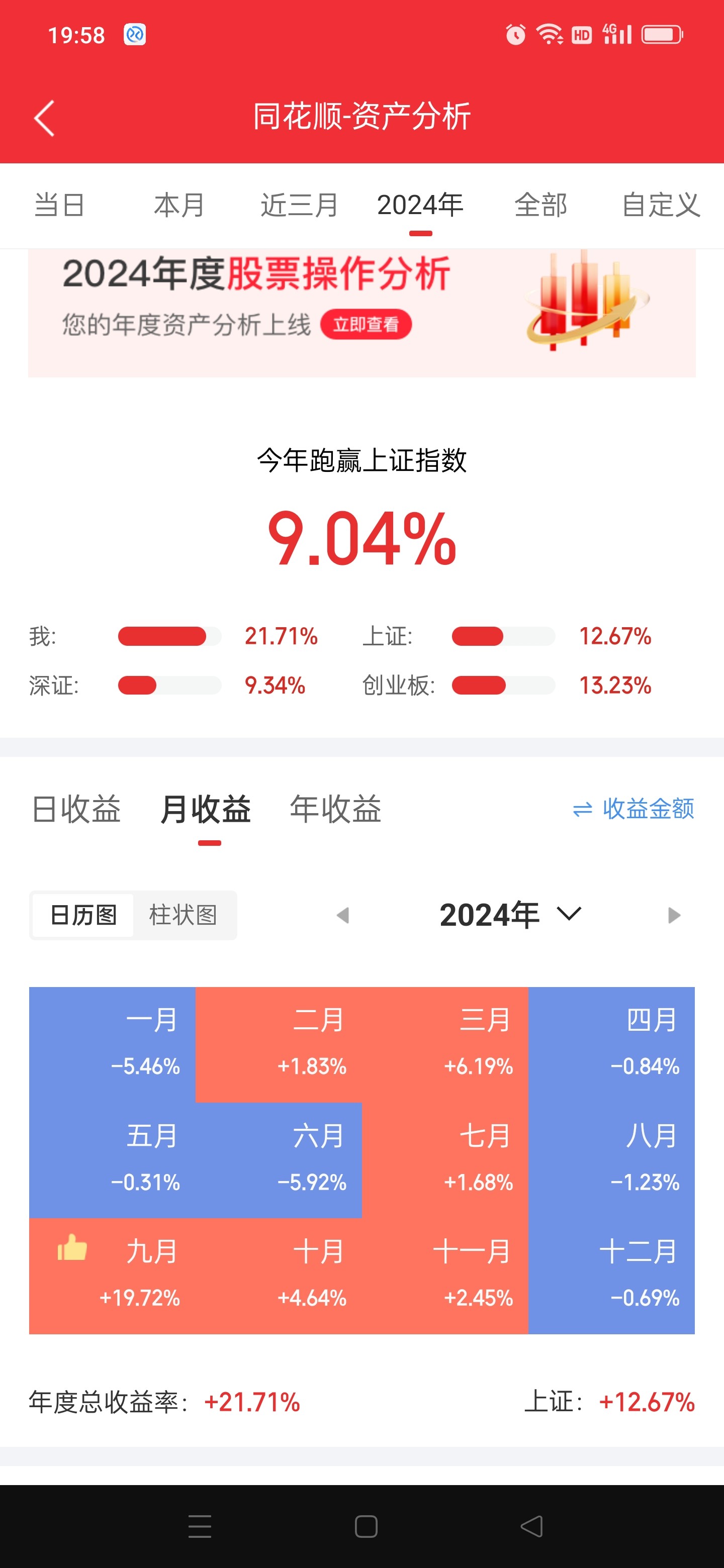Select the 日历图 view

click(83, 915)
